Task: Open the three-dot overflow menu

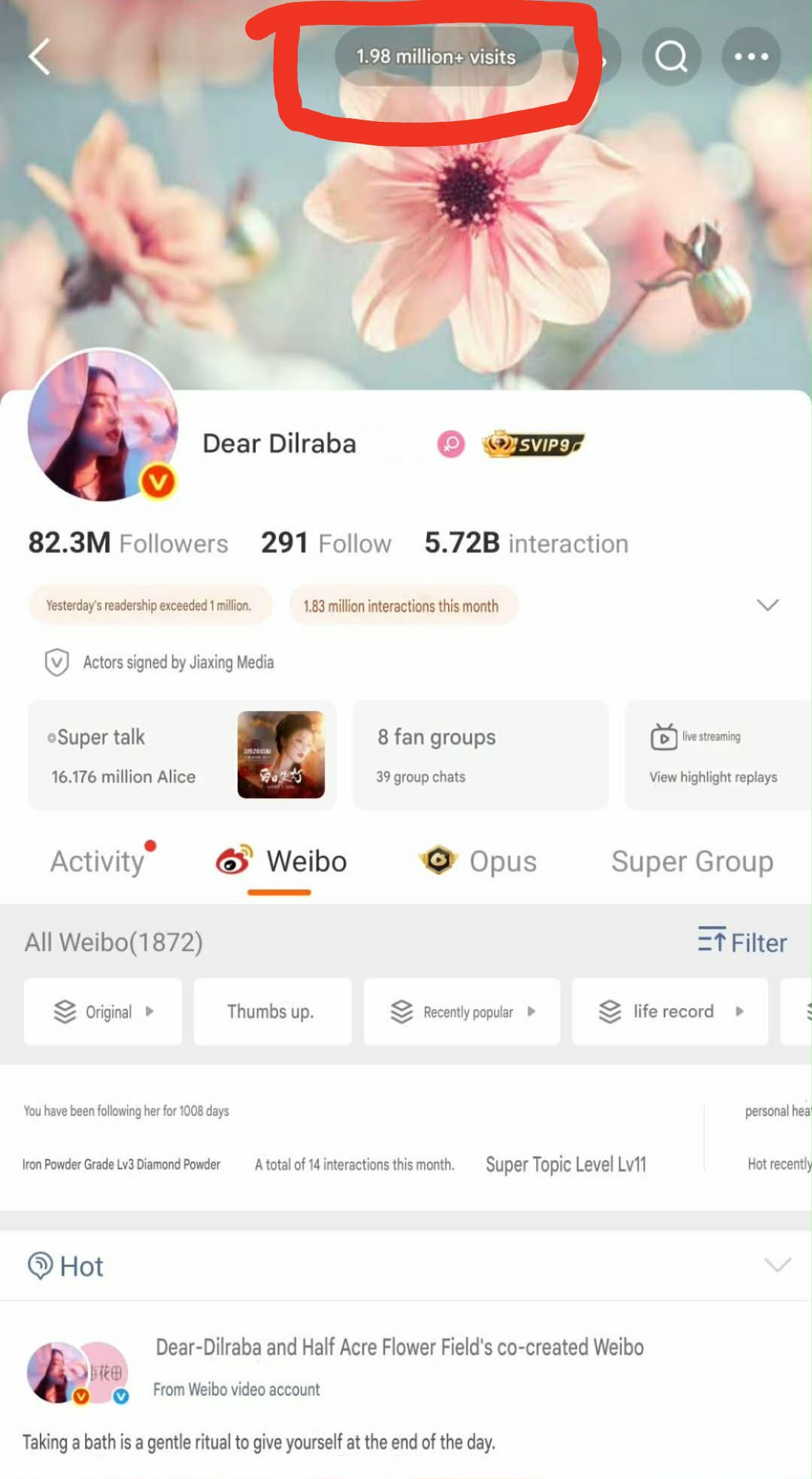Action: tap(750, 56)
